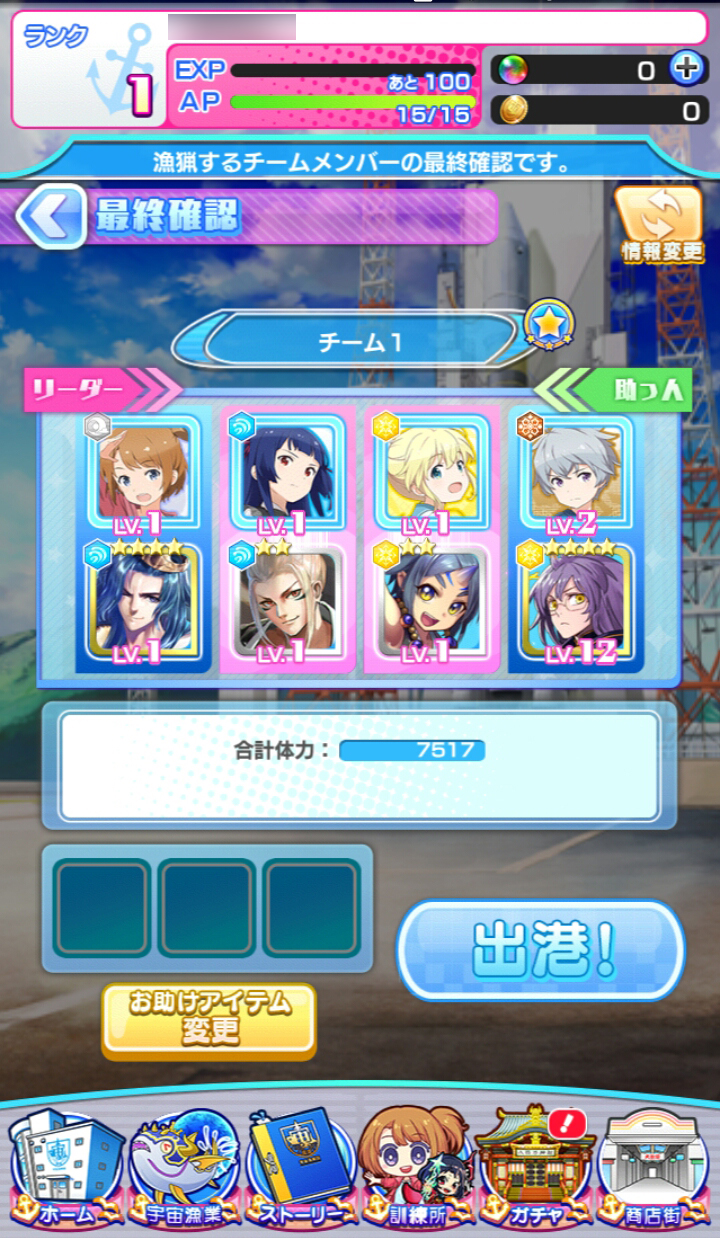Select the LV.12 purple-haired helper character
The width and height of the screenshot is (720, 1238).
pos(575,605)
